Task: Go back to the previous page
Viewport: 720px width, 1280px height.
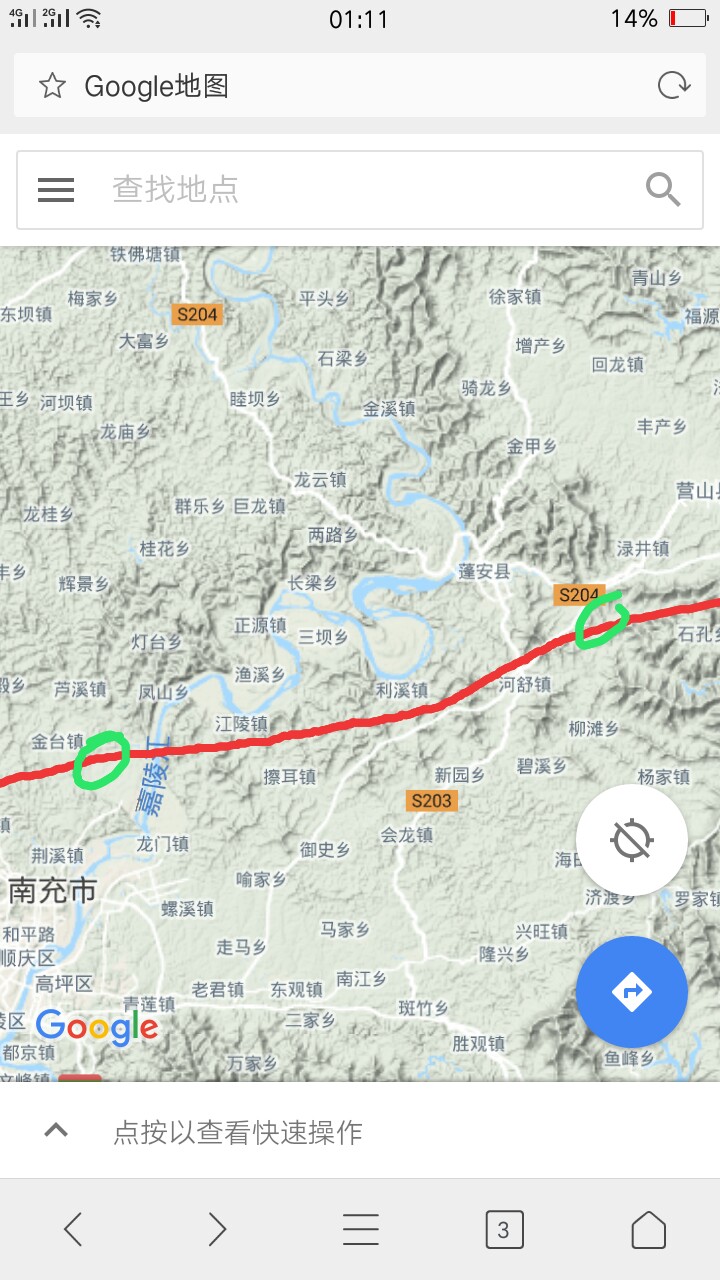Action: (73, 1229)
